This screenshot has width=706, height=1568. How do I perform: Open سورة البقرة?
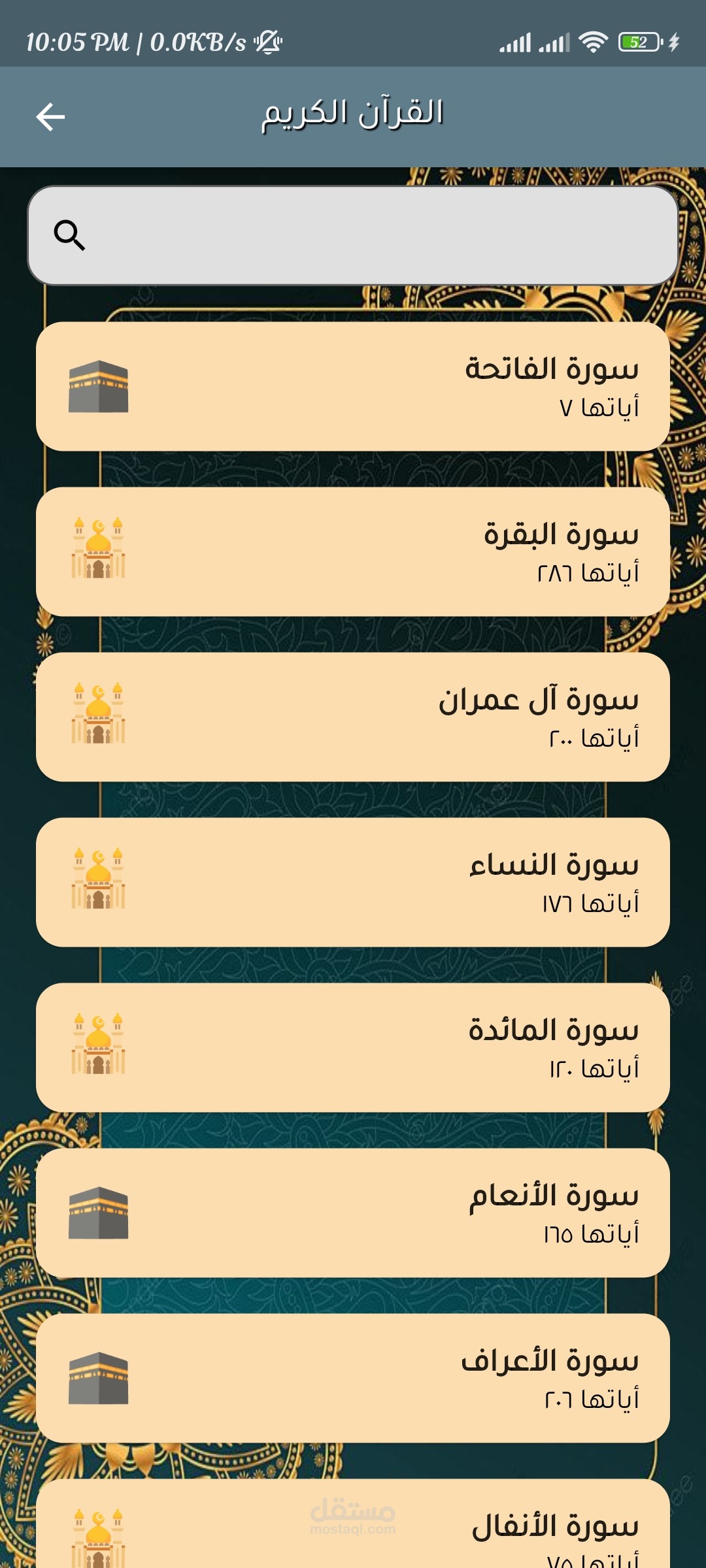(x=353, y=551)
